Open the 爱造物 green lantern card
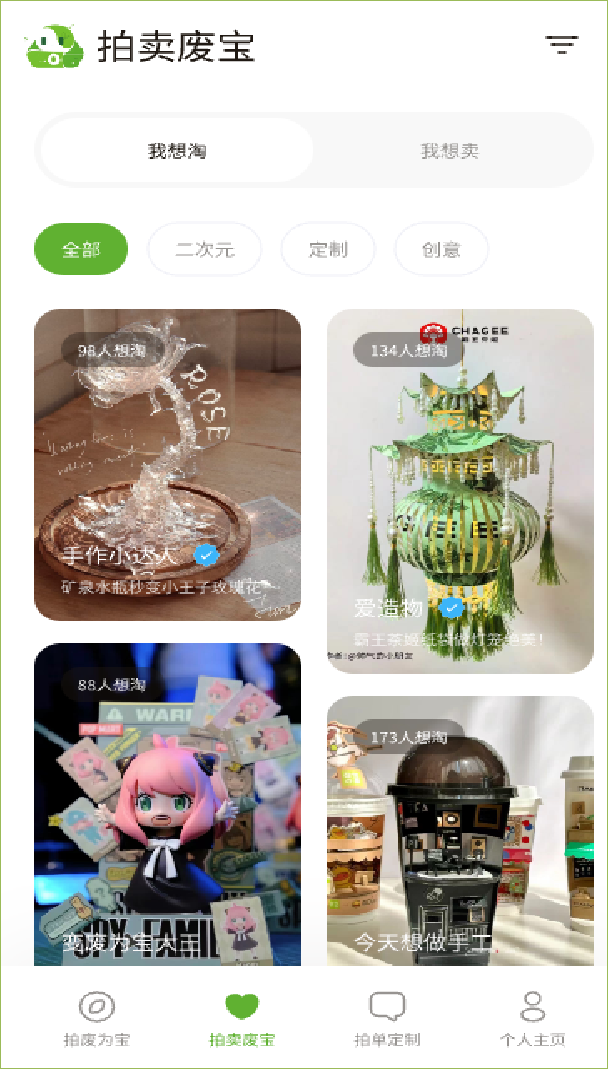 pos(460,490)
